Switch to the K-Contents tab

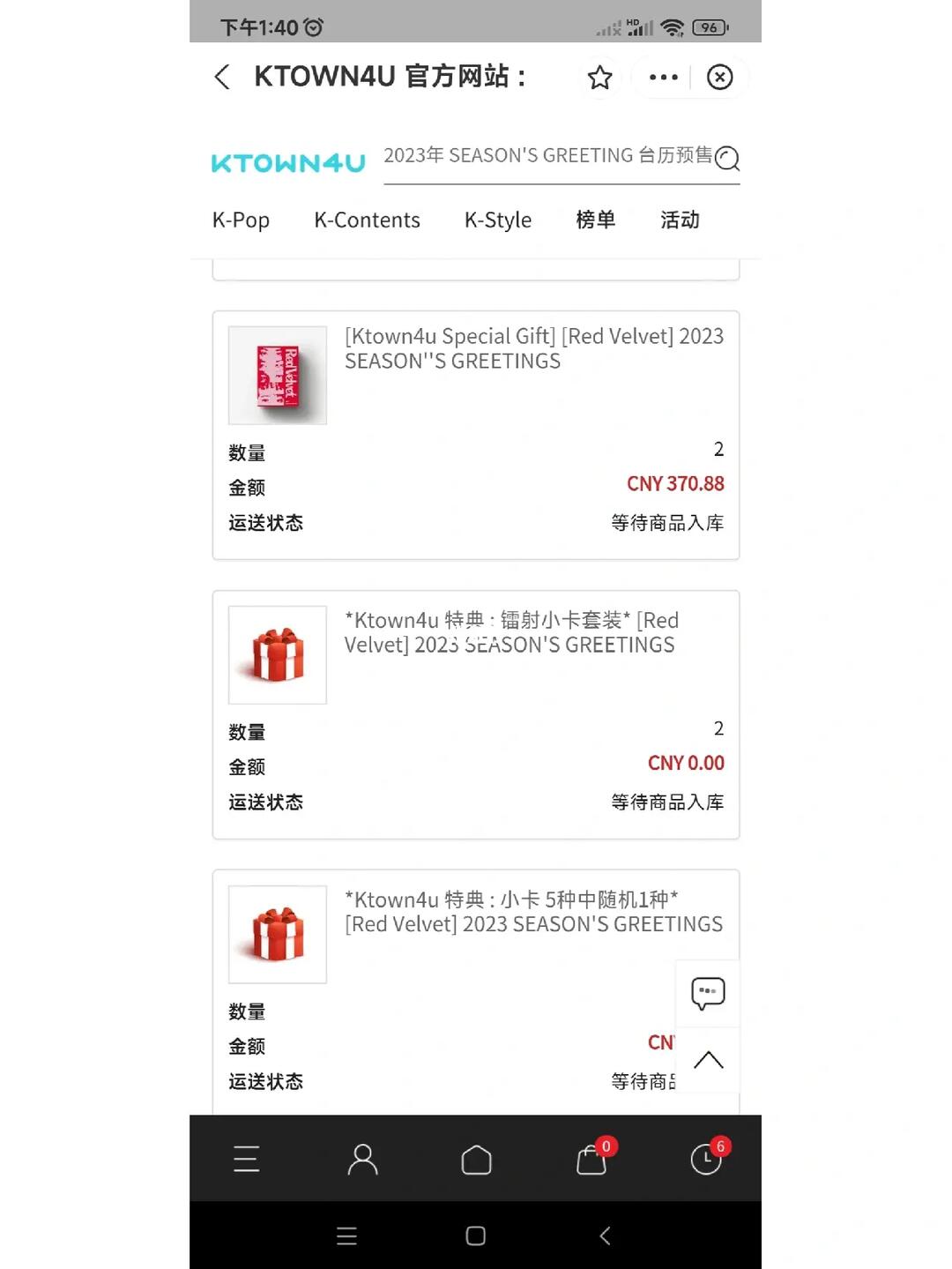click(367, 220)
